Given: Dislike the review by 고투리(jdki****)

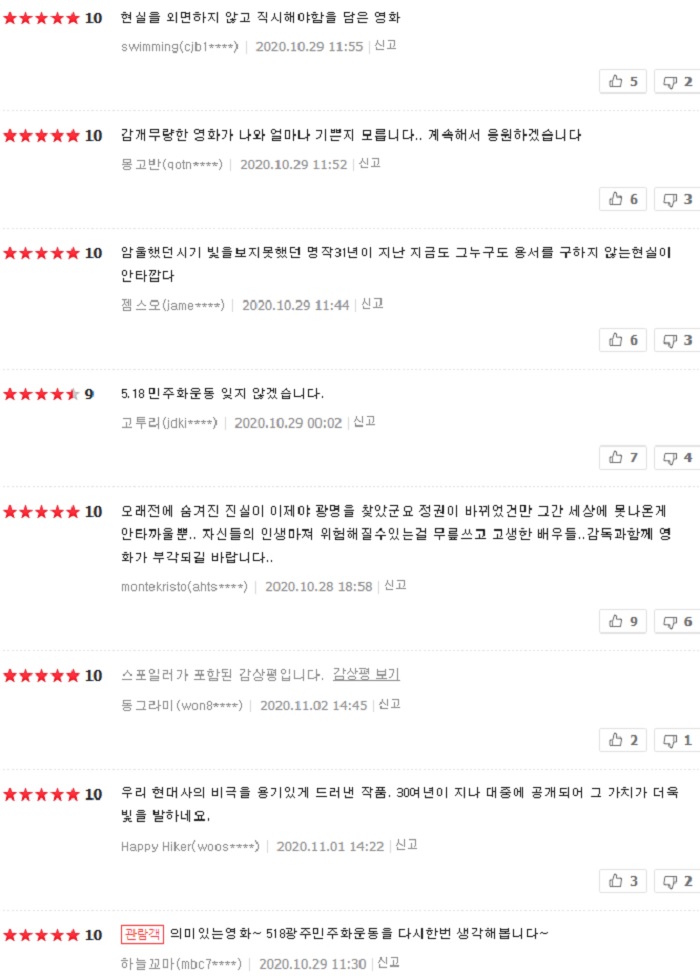Looking at the screenshot, I should click(677, 458).
